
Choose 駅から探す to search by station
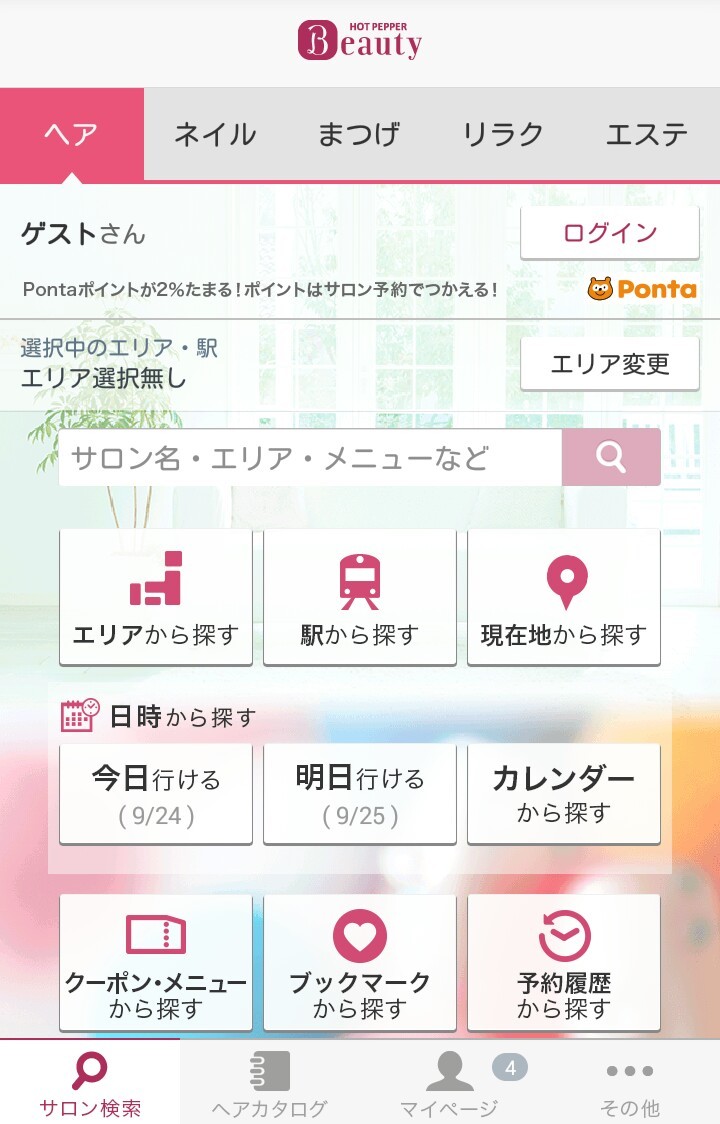(x=360, y=598)
